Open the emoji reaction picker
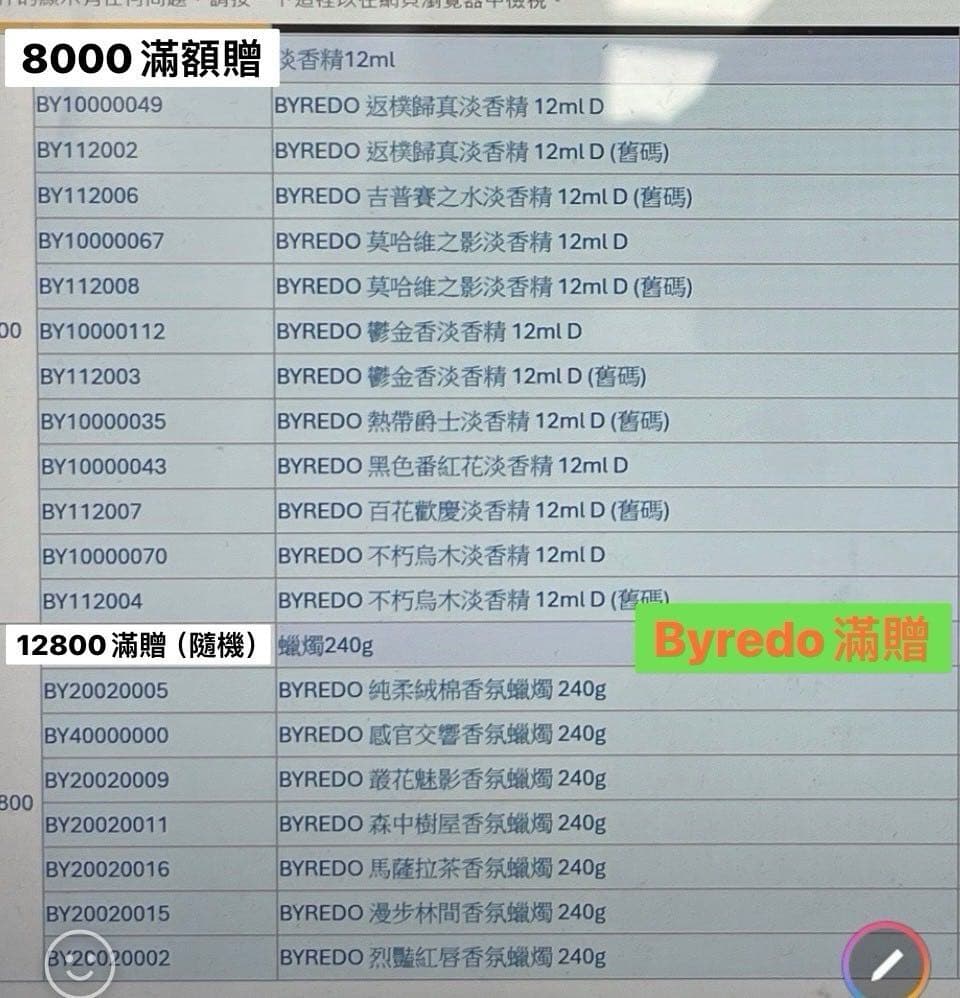The image size is (960, 998). click(x=78, y=963)
